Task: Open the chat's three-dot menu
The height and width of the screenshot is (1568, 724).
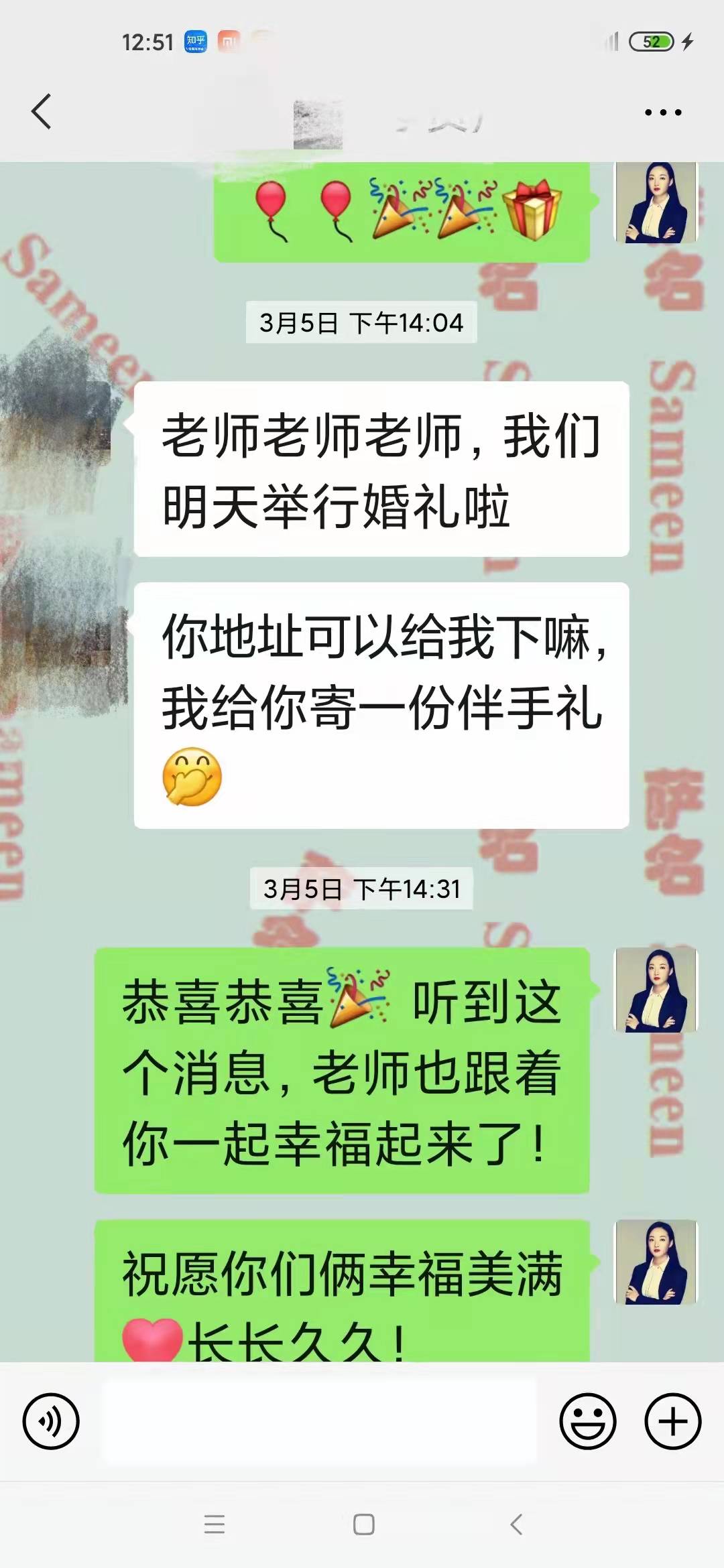Action: pos(663,113)
